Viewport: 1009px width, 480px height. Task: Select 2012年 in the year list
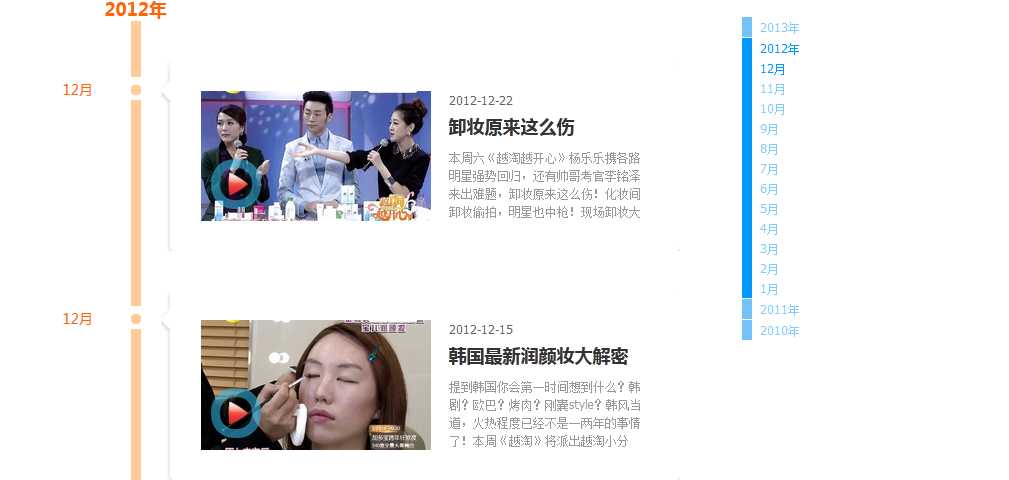click(x=779, y=49)
